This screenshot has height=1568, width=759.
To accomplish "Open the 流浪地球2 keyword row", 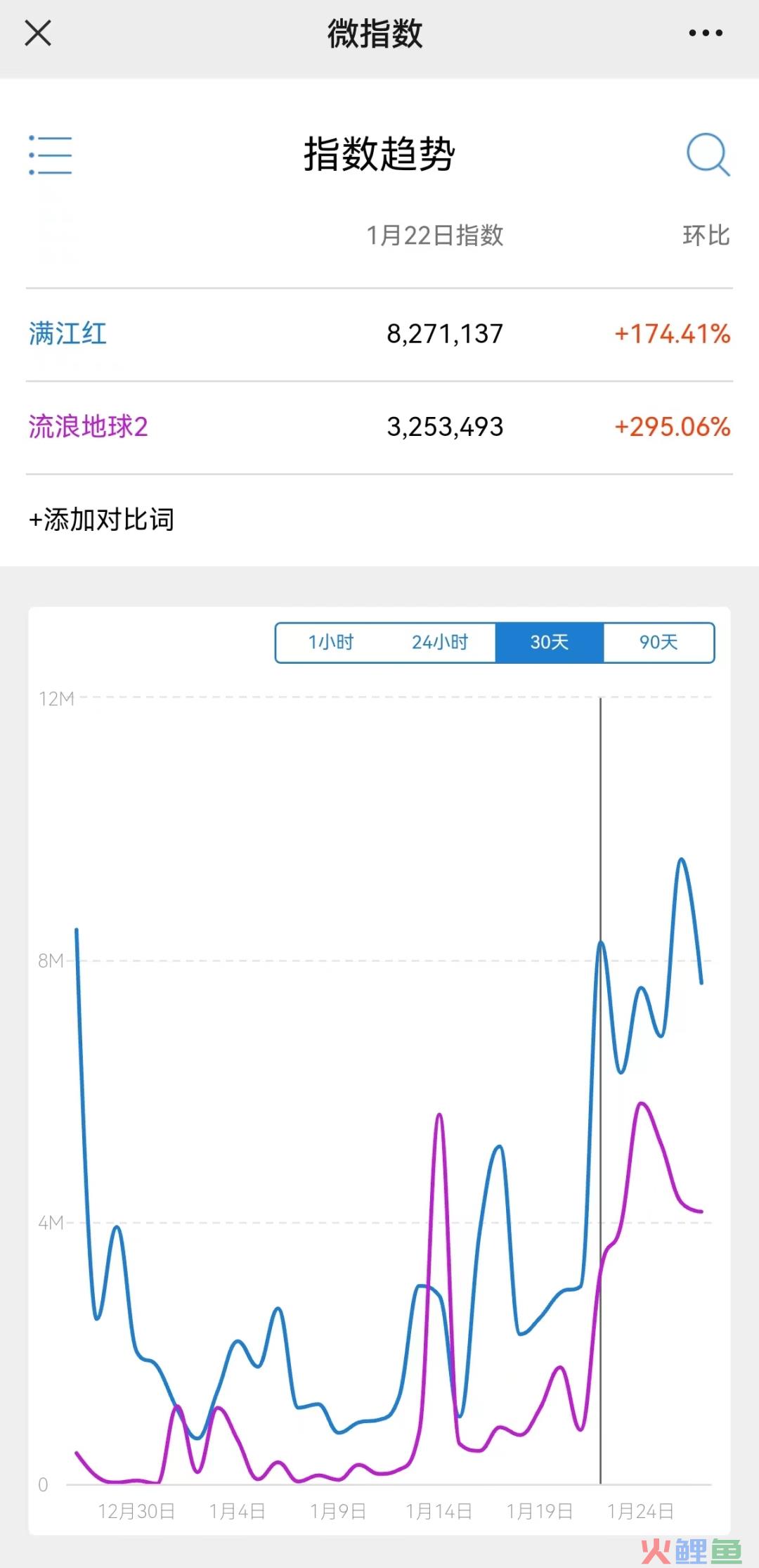I will pos(379,427).
